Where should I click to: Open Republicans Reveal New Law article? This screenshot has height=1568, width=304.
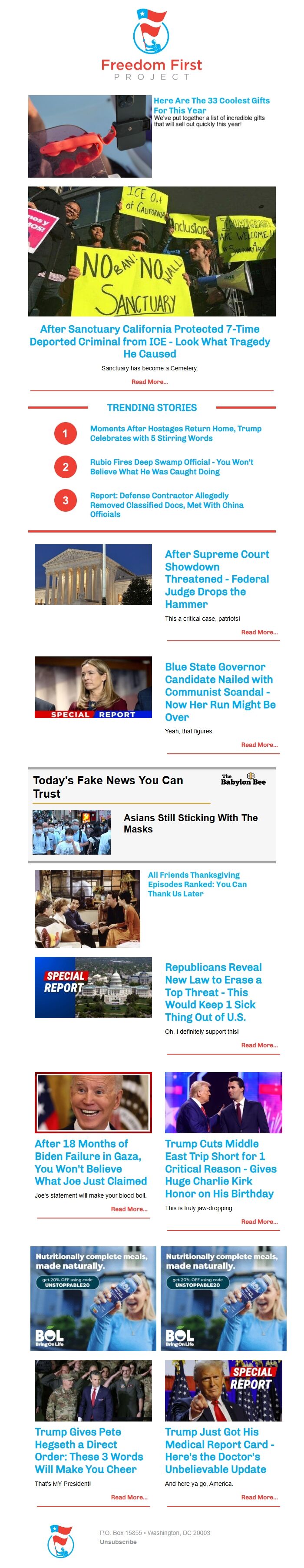coord(213,992)
